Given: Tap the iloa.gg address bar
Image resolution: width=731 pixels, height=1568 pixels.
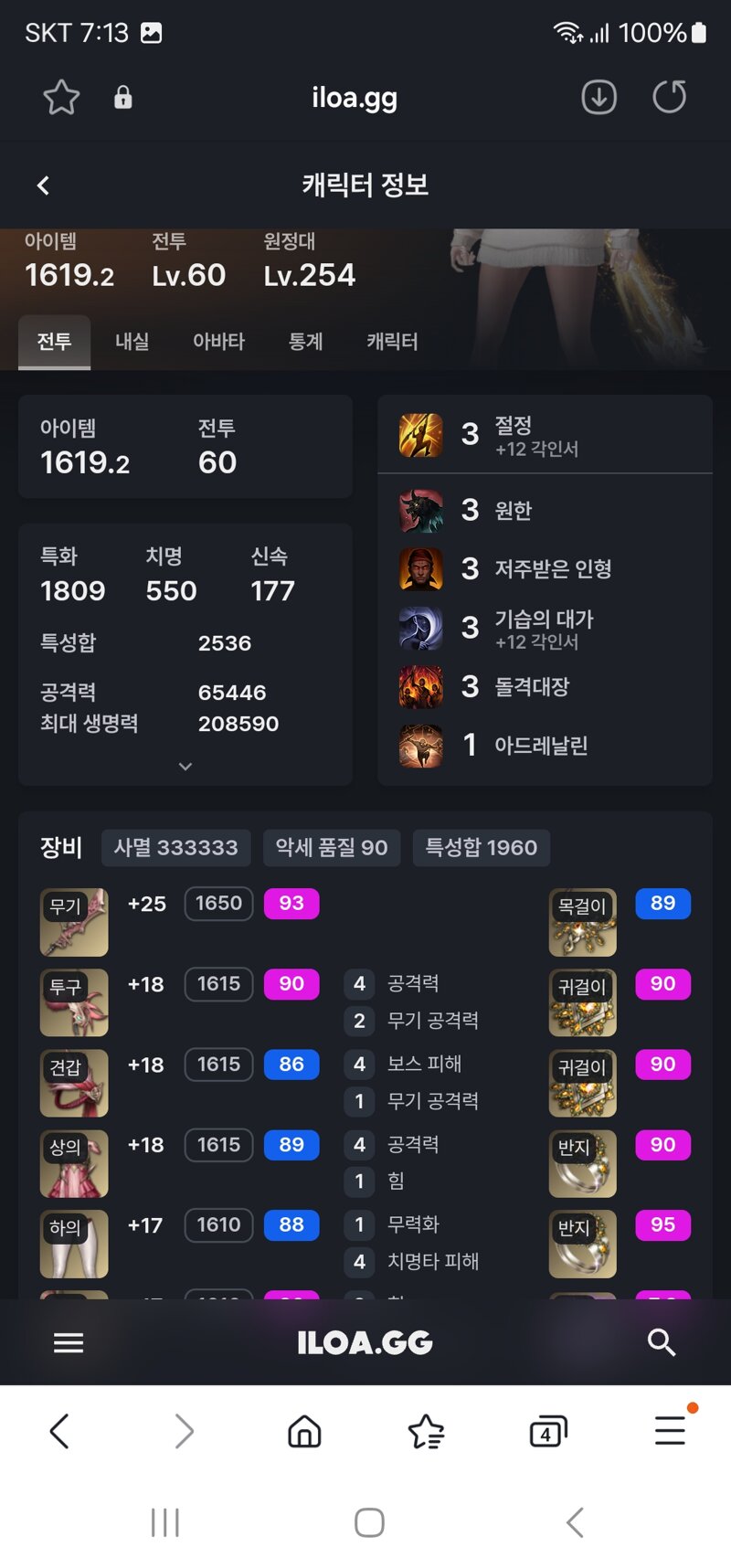Looking at the screenshot, I should coord(355,97).
